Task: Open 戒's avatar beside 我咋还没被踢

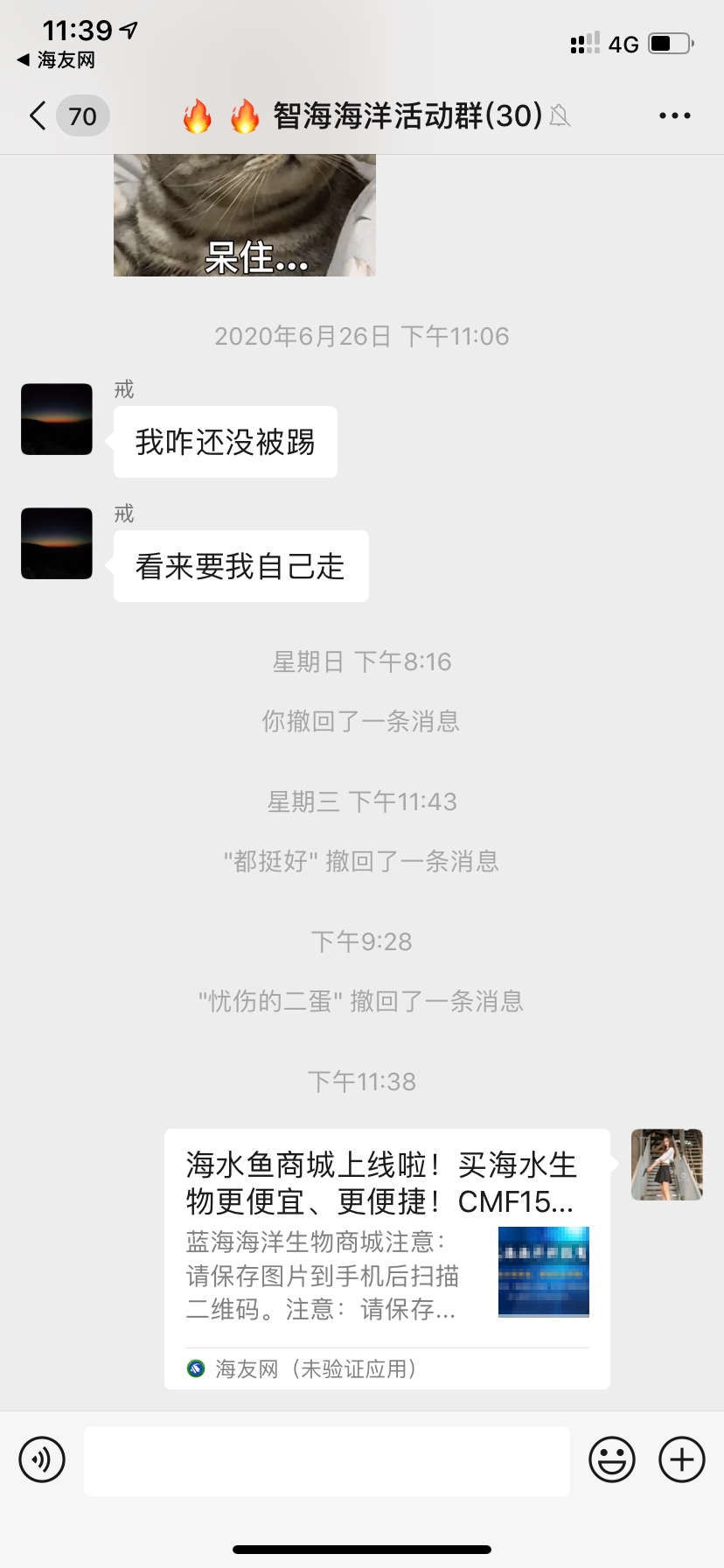Action: [57, 419]
